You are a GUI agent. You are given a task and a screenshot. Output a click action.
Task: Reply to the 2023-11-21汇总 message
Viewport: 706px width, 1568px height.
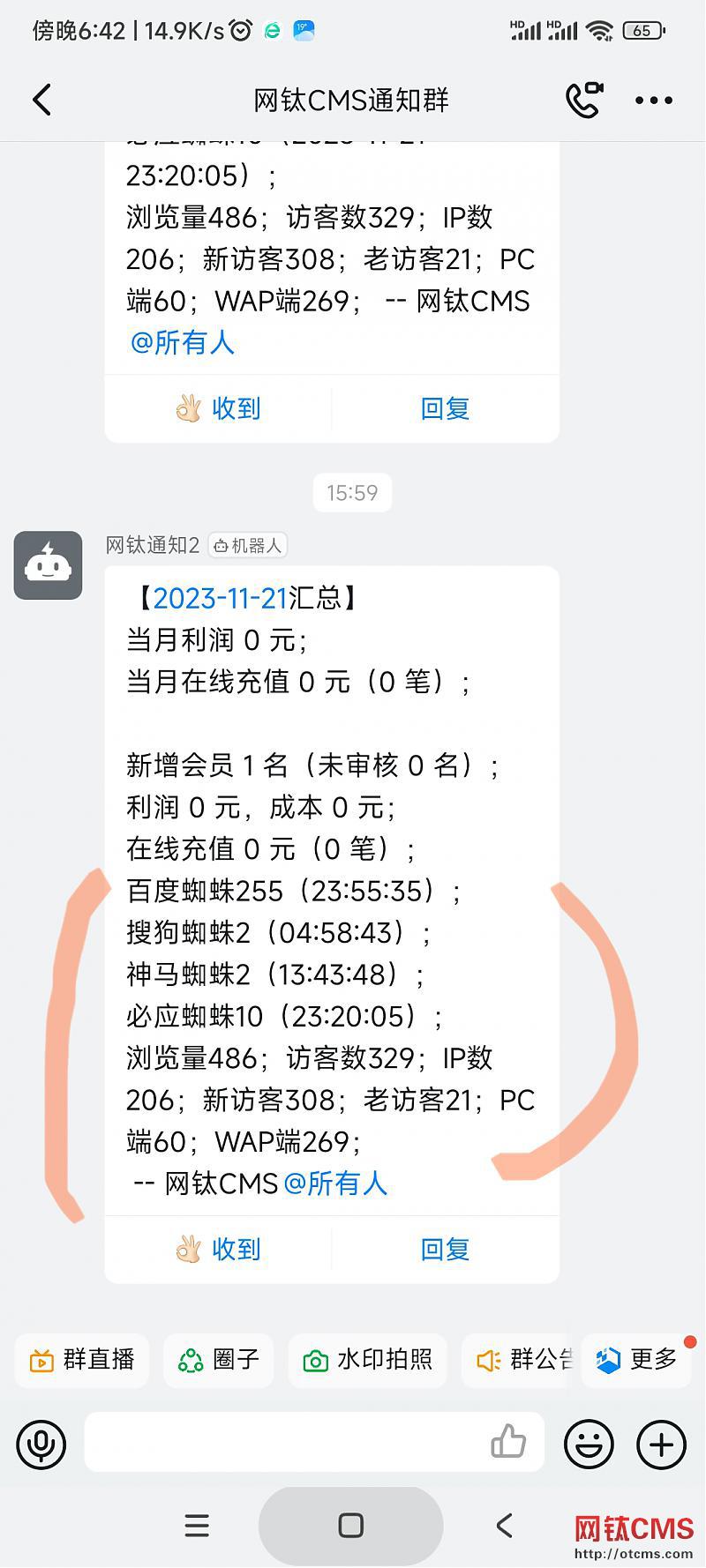(x=445, y=1249)
